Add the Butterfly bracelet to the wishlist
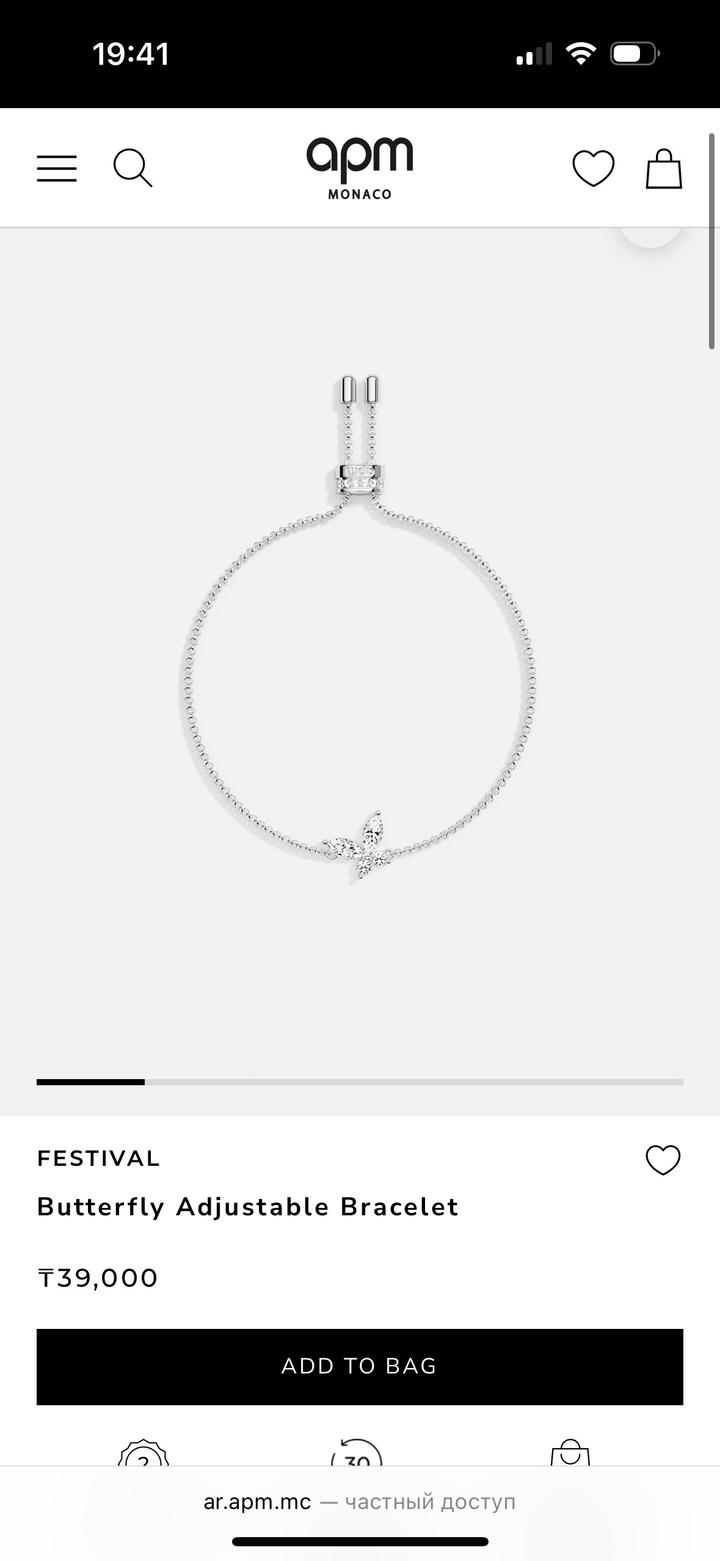Image resolution: width=720 pixels, height=1561 pixels. [x=663, y=1160]
